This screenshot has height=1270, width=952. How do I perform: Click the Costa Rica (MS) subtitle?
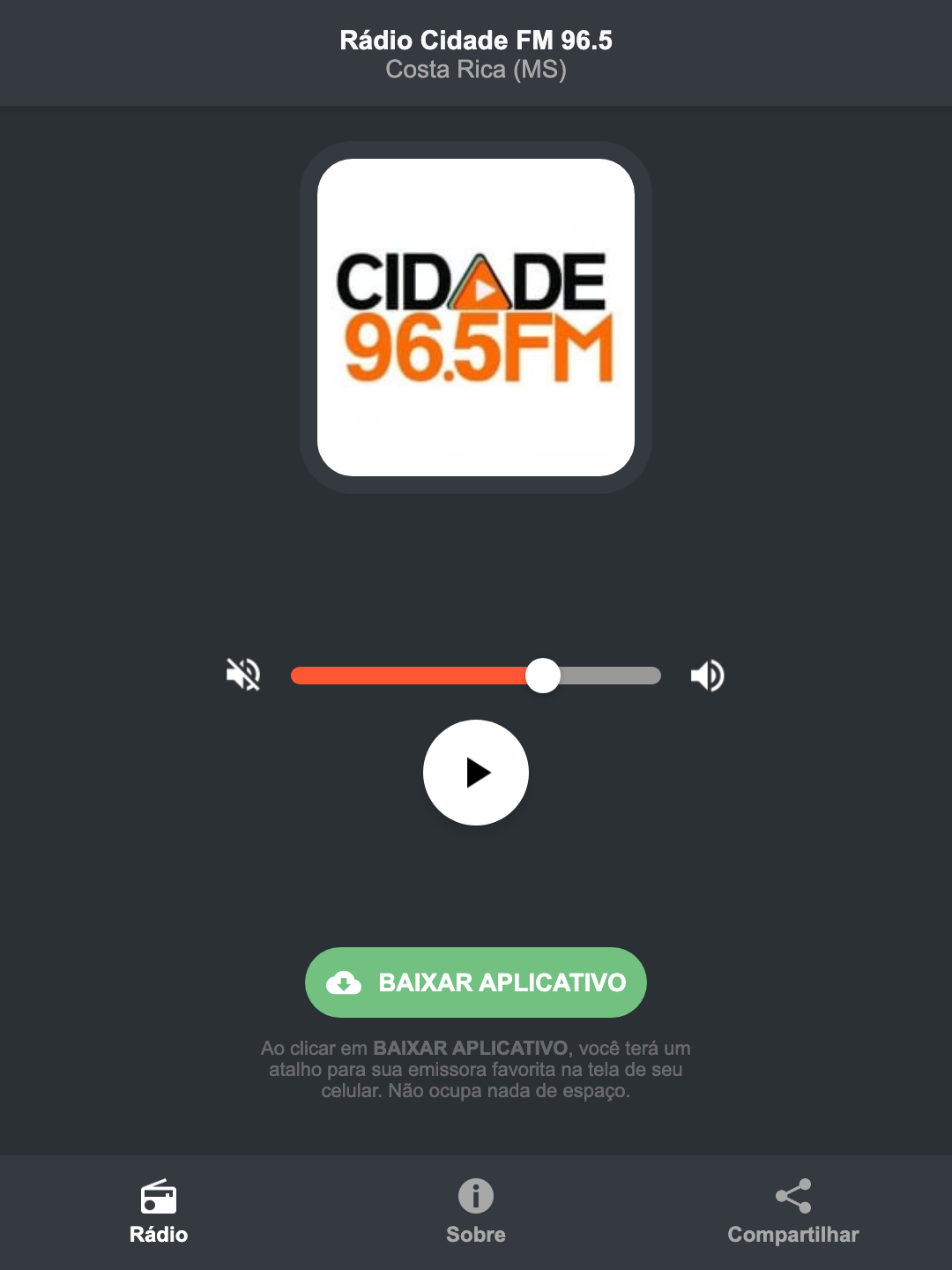[475, 71]
